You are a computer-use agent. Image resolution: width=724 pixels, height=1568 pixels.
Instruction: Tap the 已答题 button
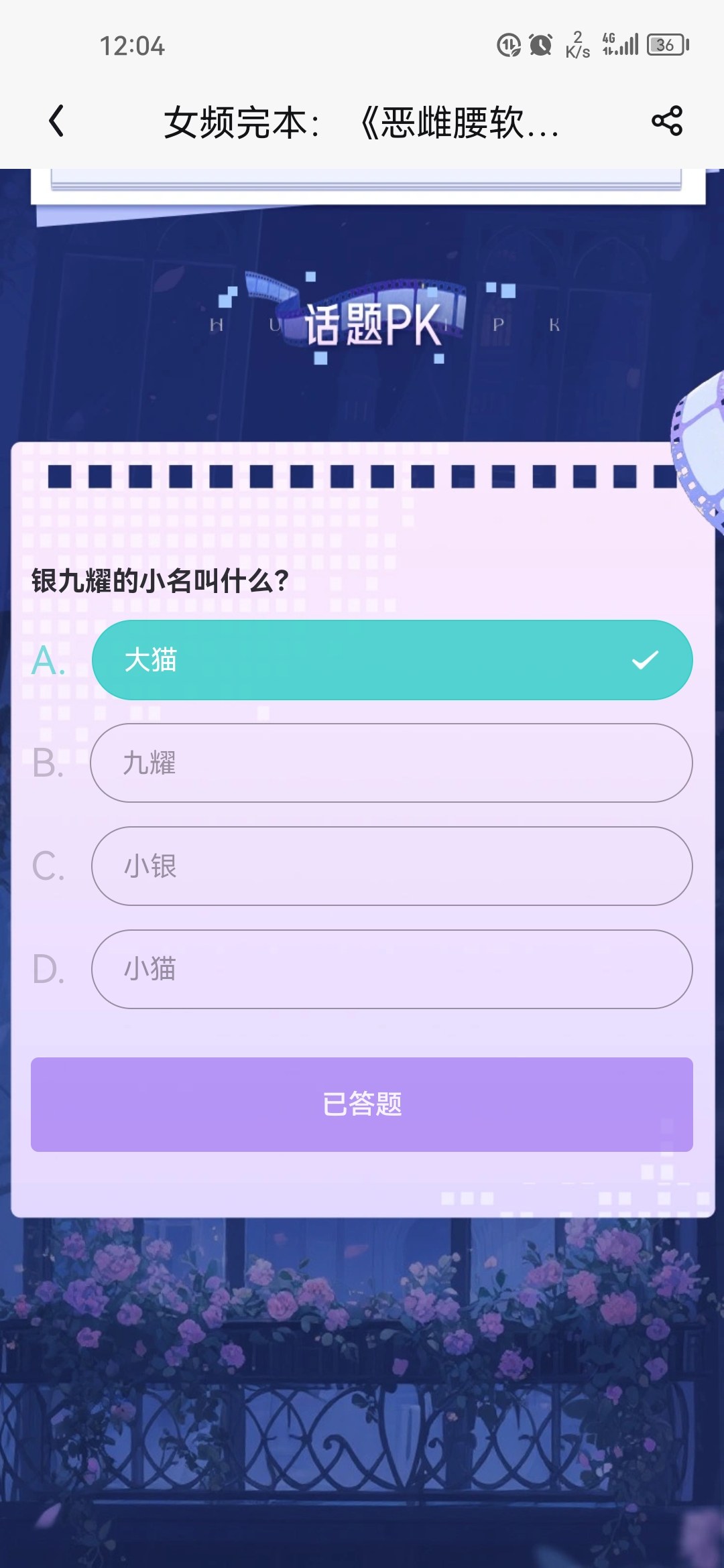click(x=362, y=1104)
